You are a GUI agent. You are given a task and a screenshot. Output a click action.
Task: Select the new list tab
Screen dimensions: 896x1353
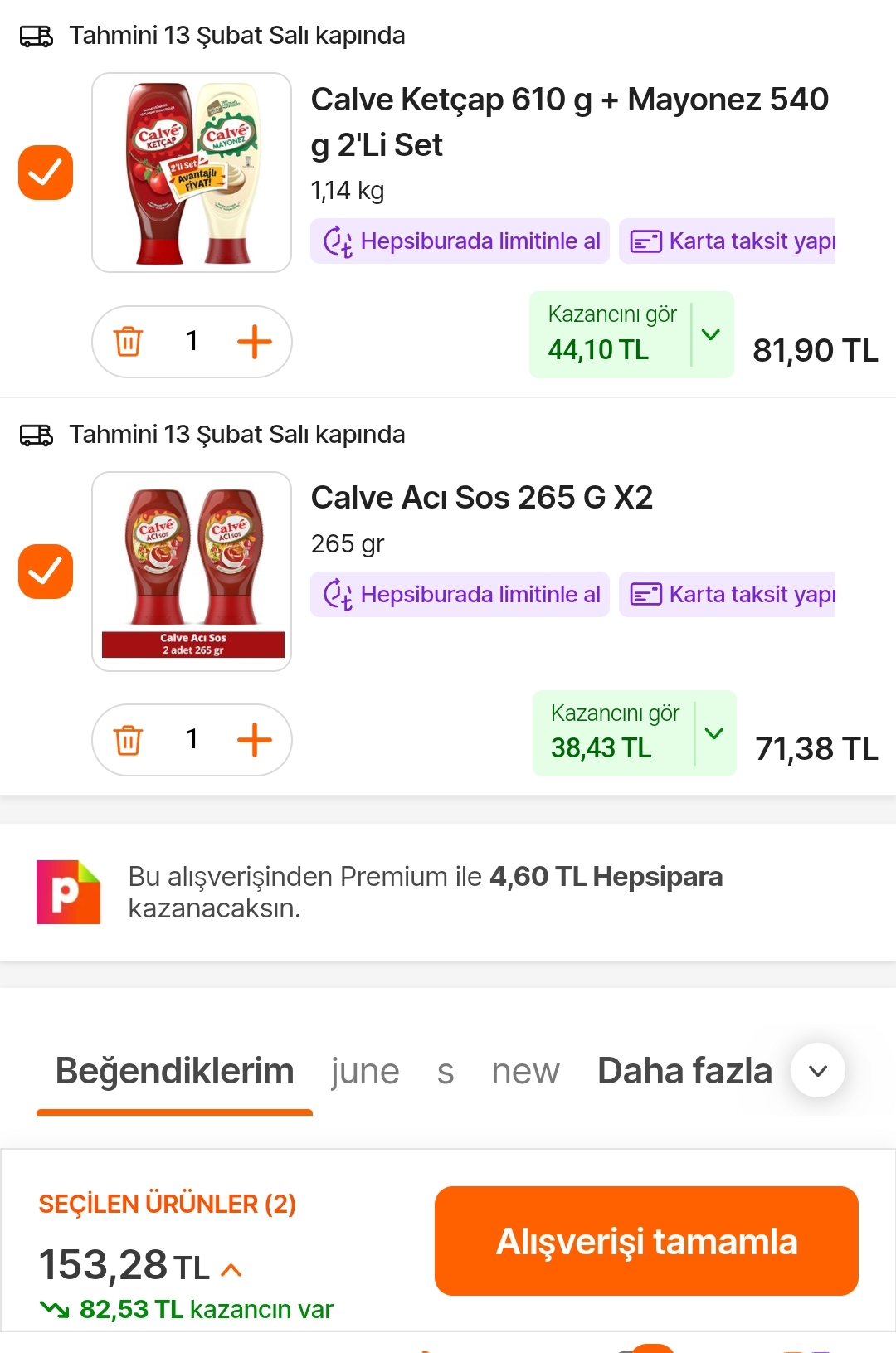tap(525, 1071)
